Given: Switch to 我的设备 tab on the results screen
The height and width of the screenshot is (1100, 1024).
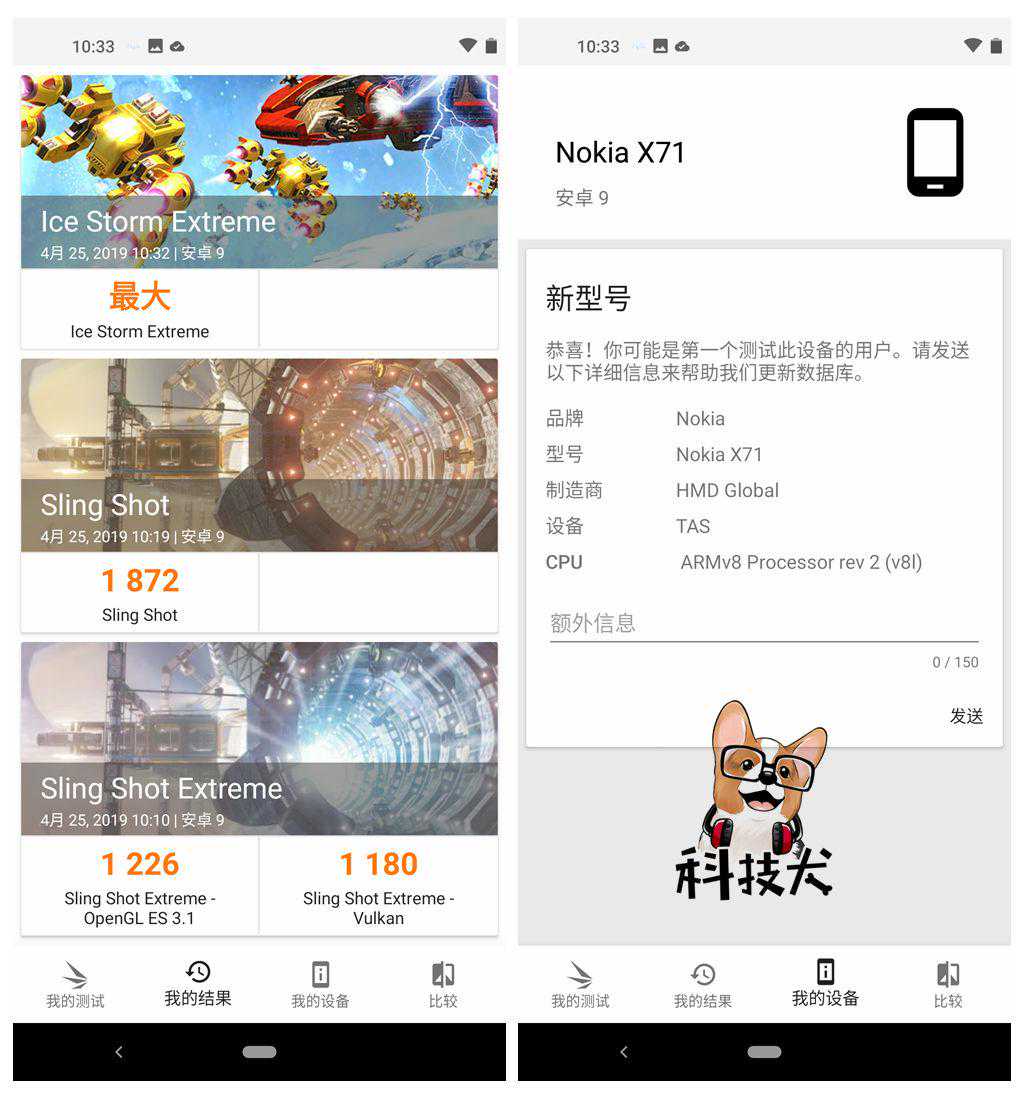Looking at the screenshot, I should [x=320, y=985].
